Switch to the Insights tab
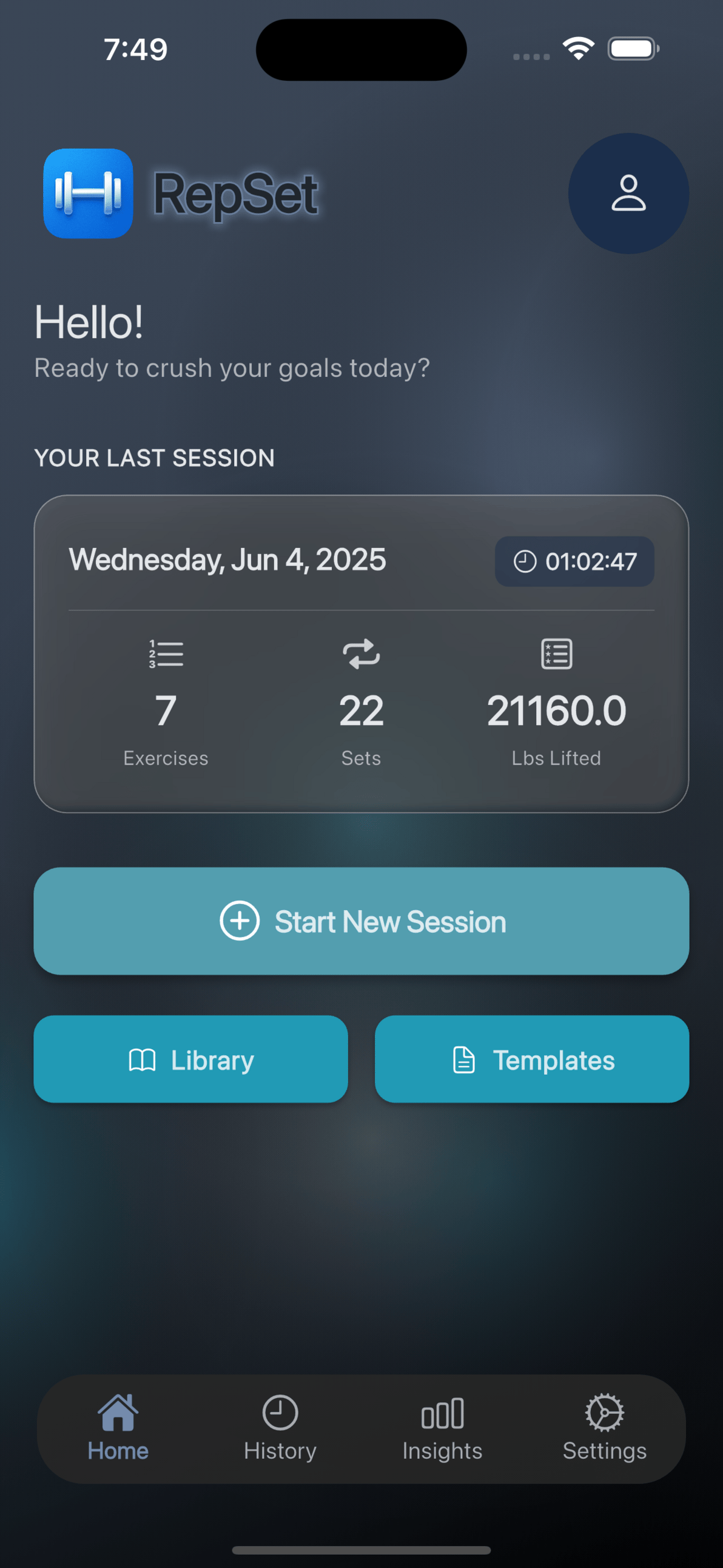 442,1428
